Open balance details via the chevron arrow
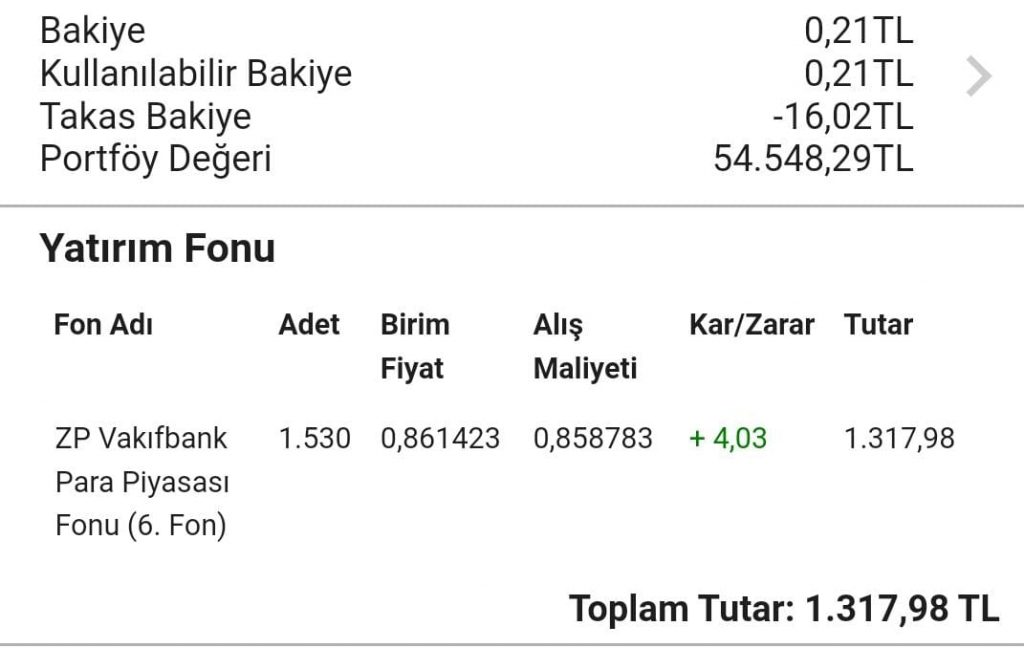 (979, 77)
